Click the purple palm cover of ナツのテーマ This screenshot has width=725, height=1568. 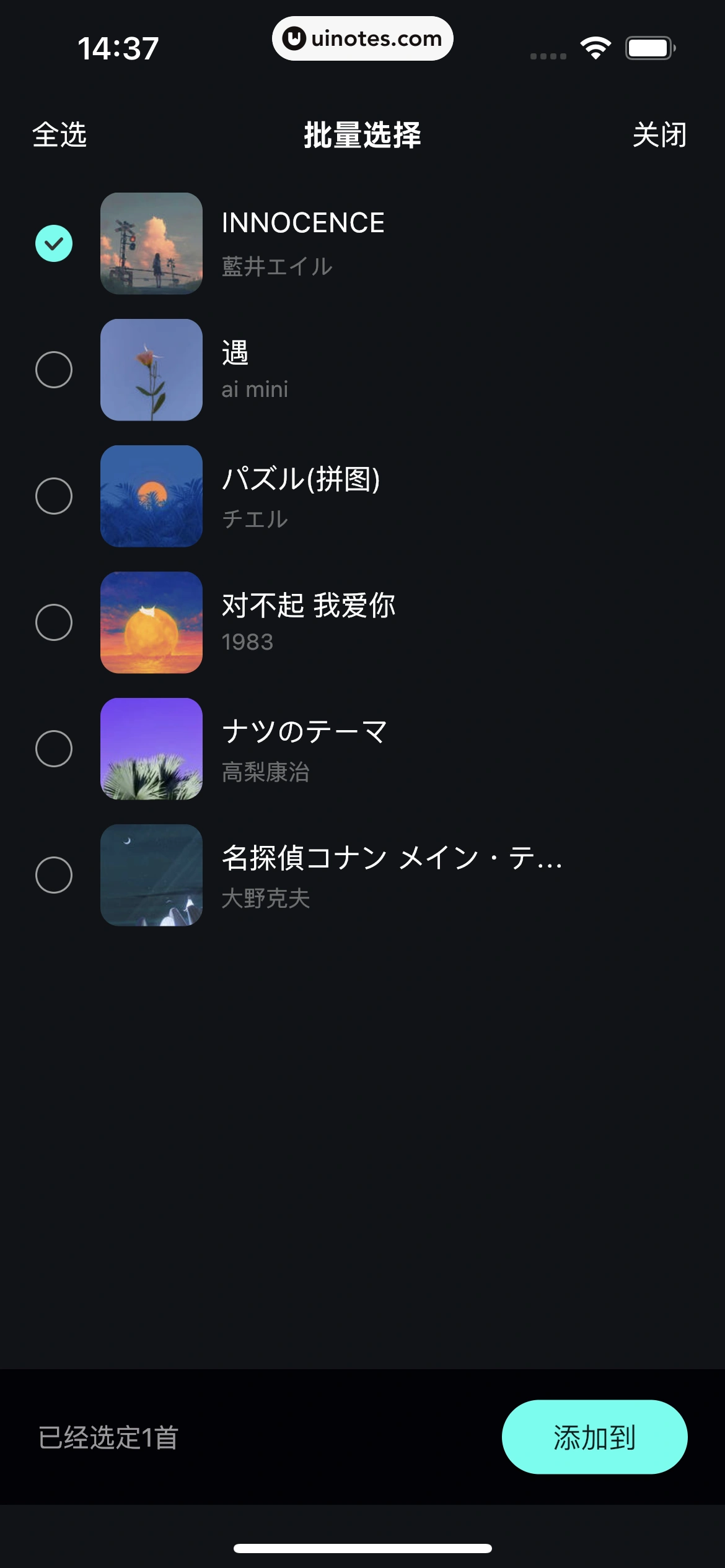tap(152, 749)
